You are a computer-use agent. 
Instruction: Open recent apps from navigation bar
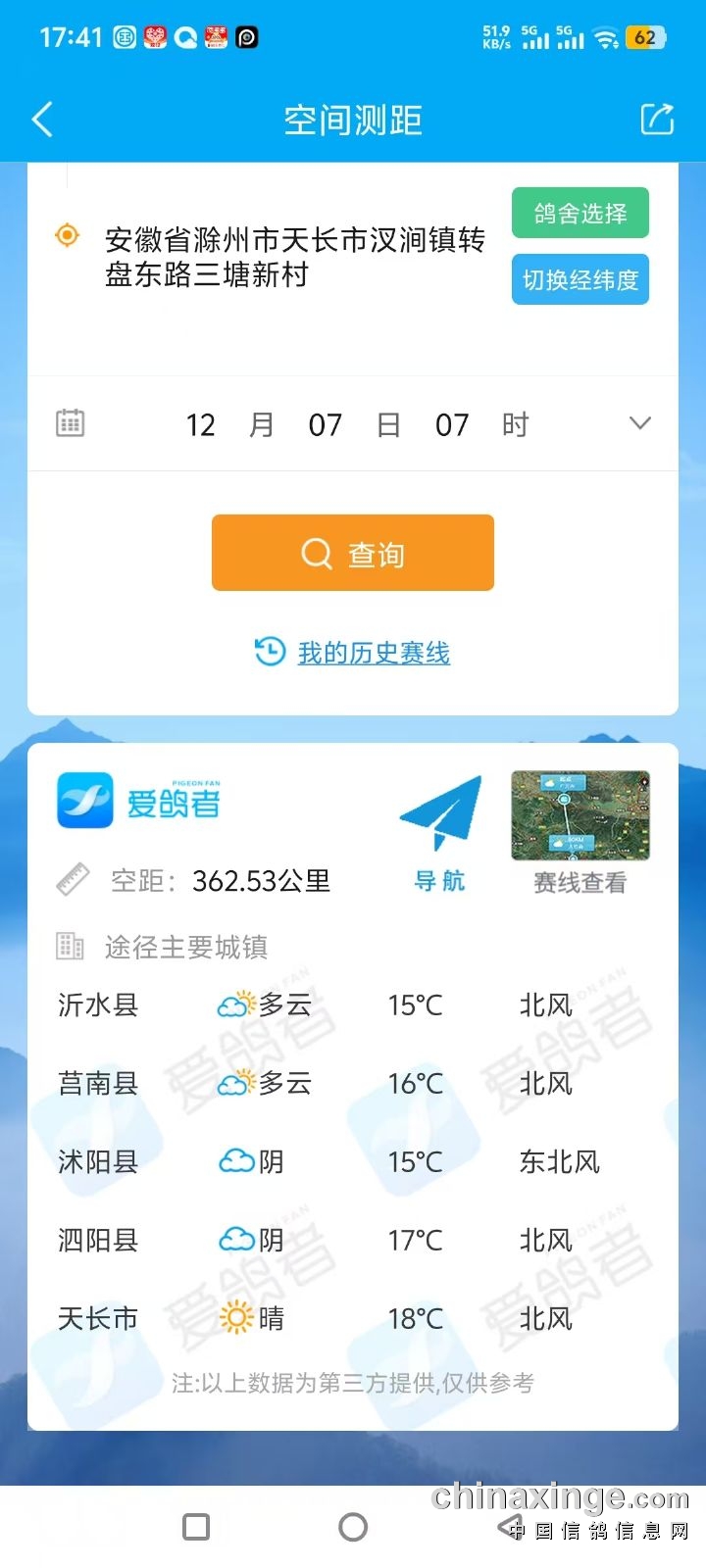pyautogui.click(x=196, y=1526)
